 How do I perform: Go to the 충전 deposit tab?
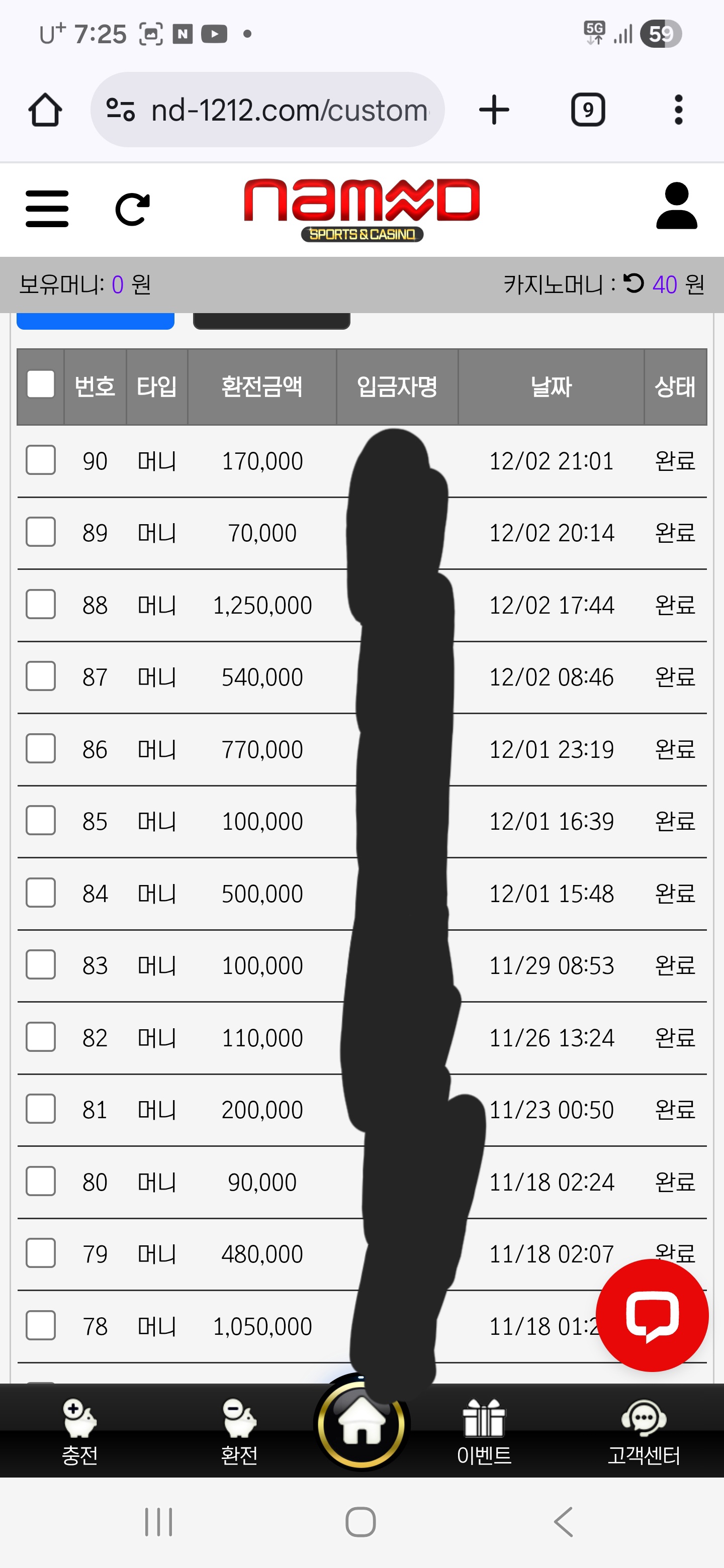click(x=80, y=1432)
